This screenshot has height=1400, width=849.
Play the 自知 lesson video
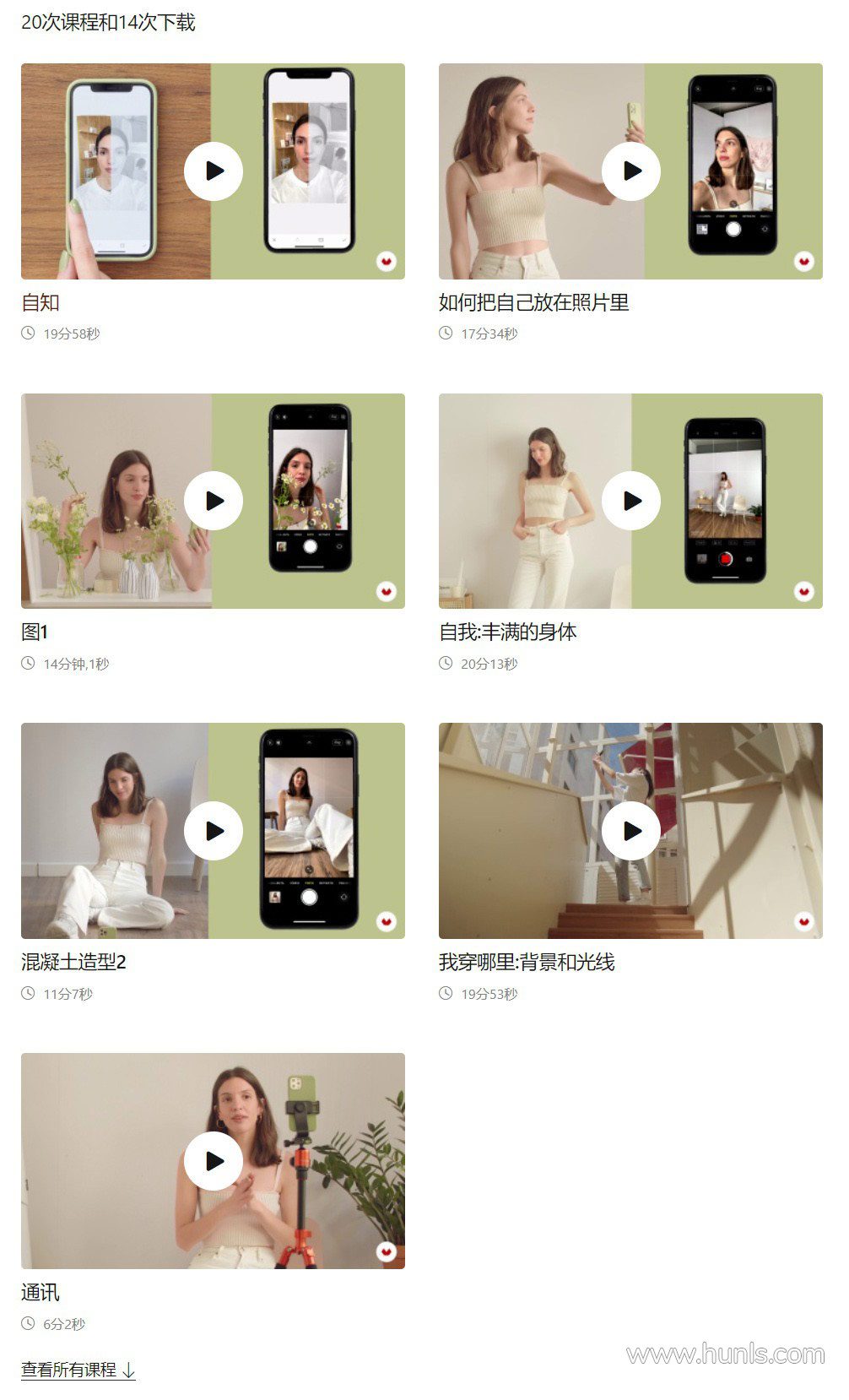tap(213, 171)
